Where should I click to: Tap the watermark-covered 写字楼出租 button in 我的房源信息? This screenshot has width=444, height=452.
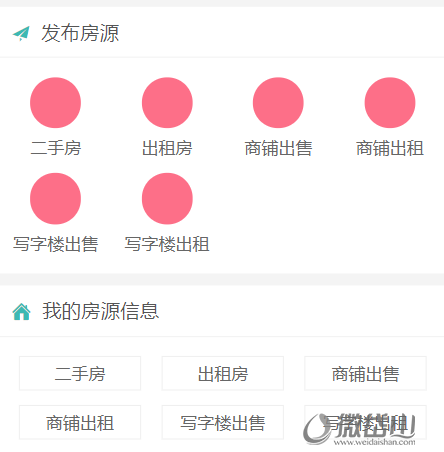pos(365,422)
